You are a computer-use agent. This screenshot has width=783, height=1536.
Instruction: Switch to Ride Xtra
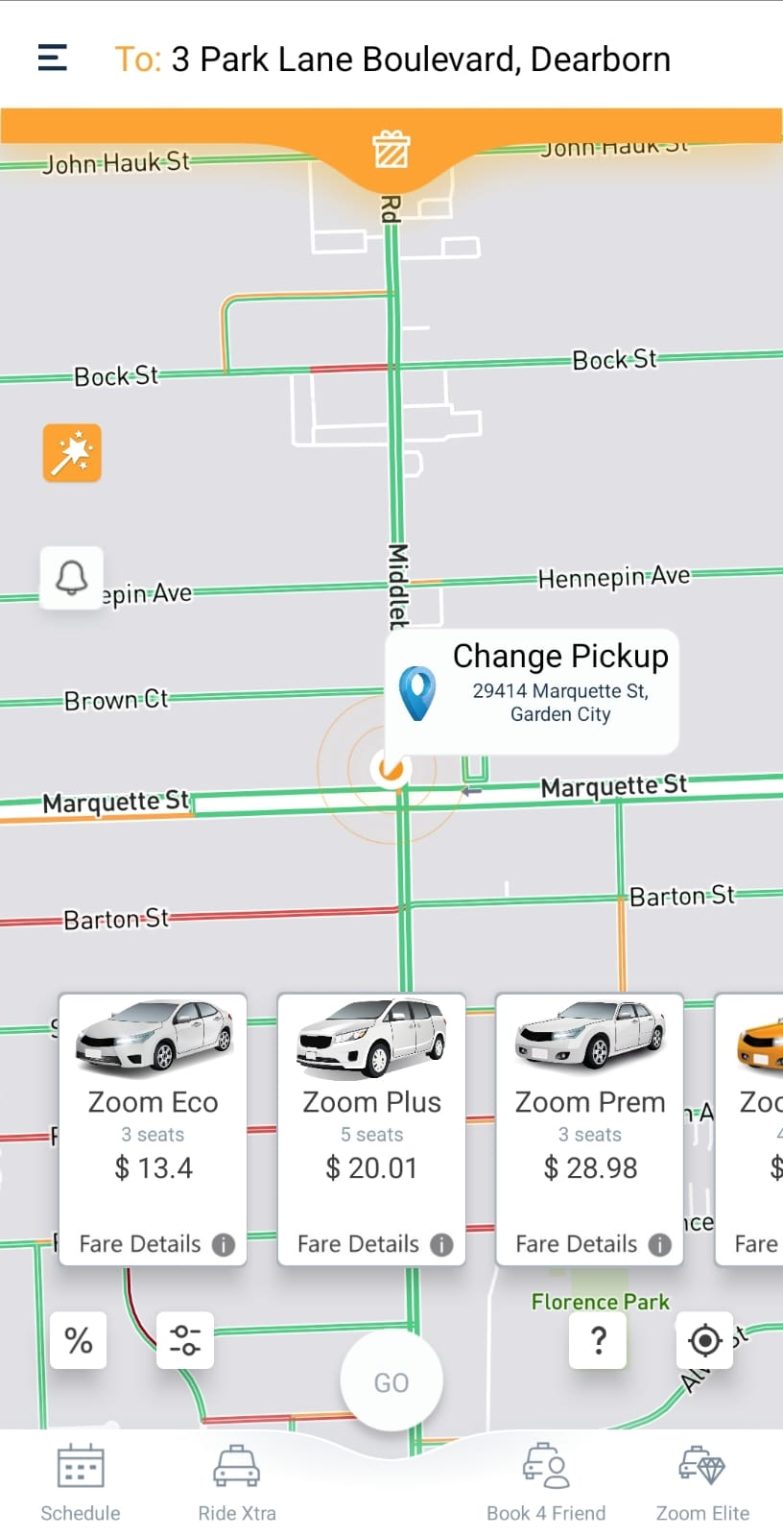237,1482
